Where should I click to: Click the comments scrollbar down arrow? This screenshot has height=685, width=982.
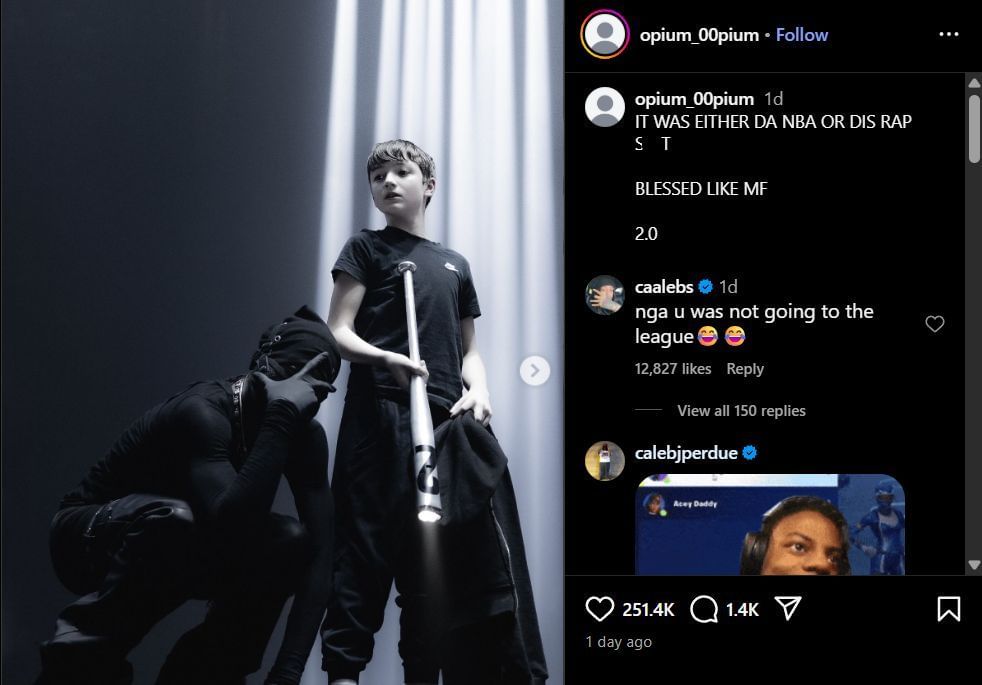974,566
